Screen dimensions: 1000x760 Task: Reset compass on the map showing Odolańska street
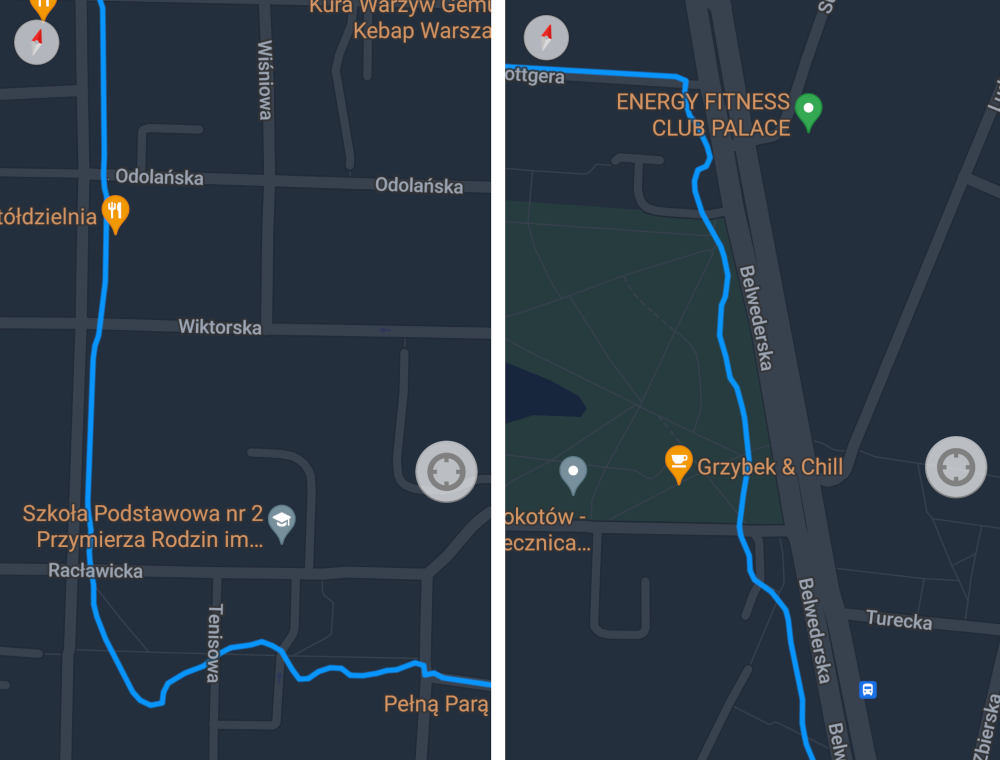click(37, 42)
